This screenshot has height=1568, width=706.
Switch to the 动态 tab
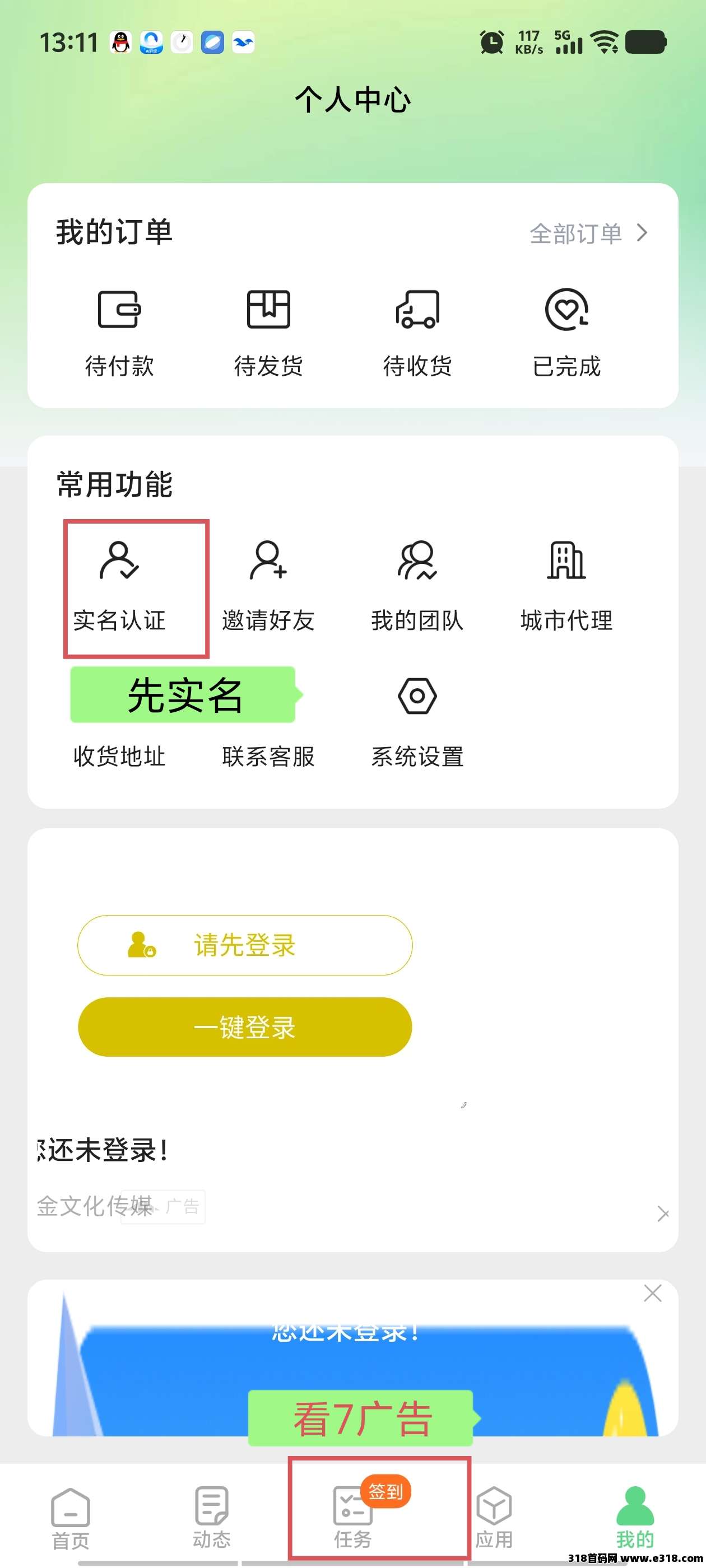click(x=211, y=1518)
